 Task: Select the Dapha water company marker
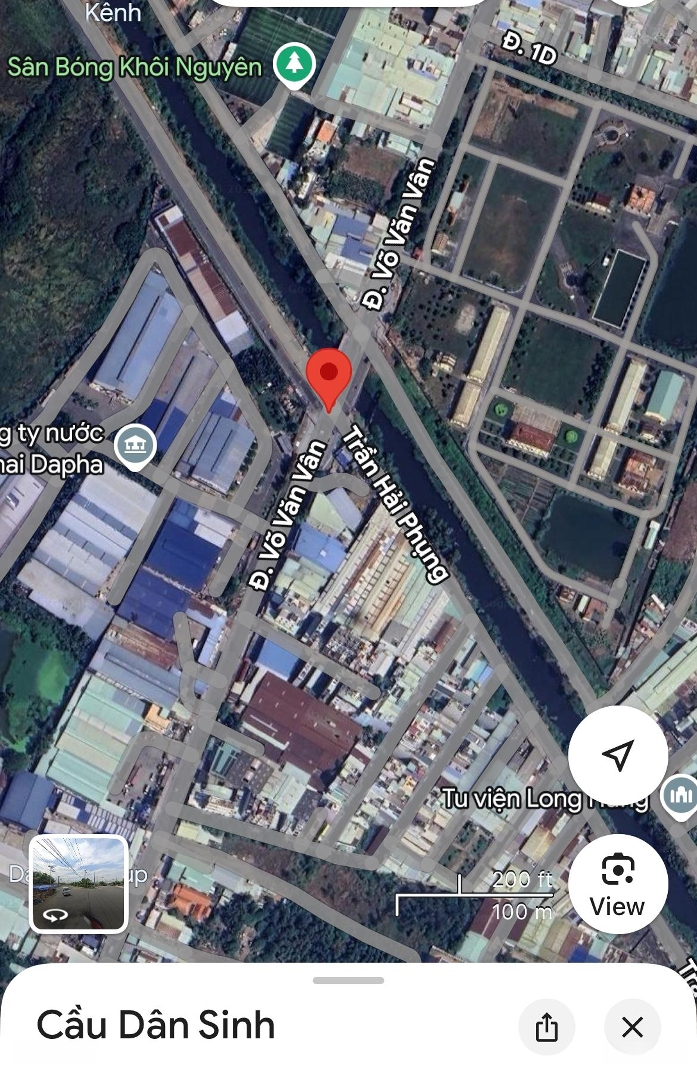tap(135, 446)
